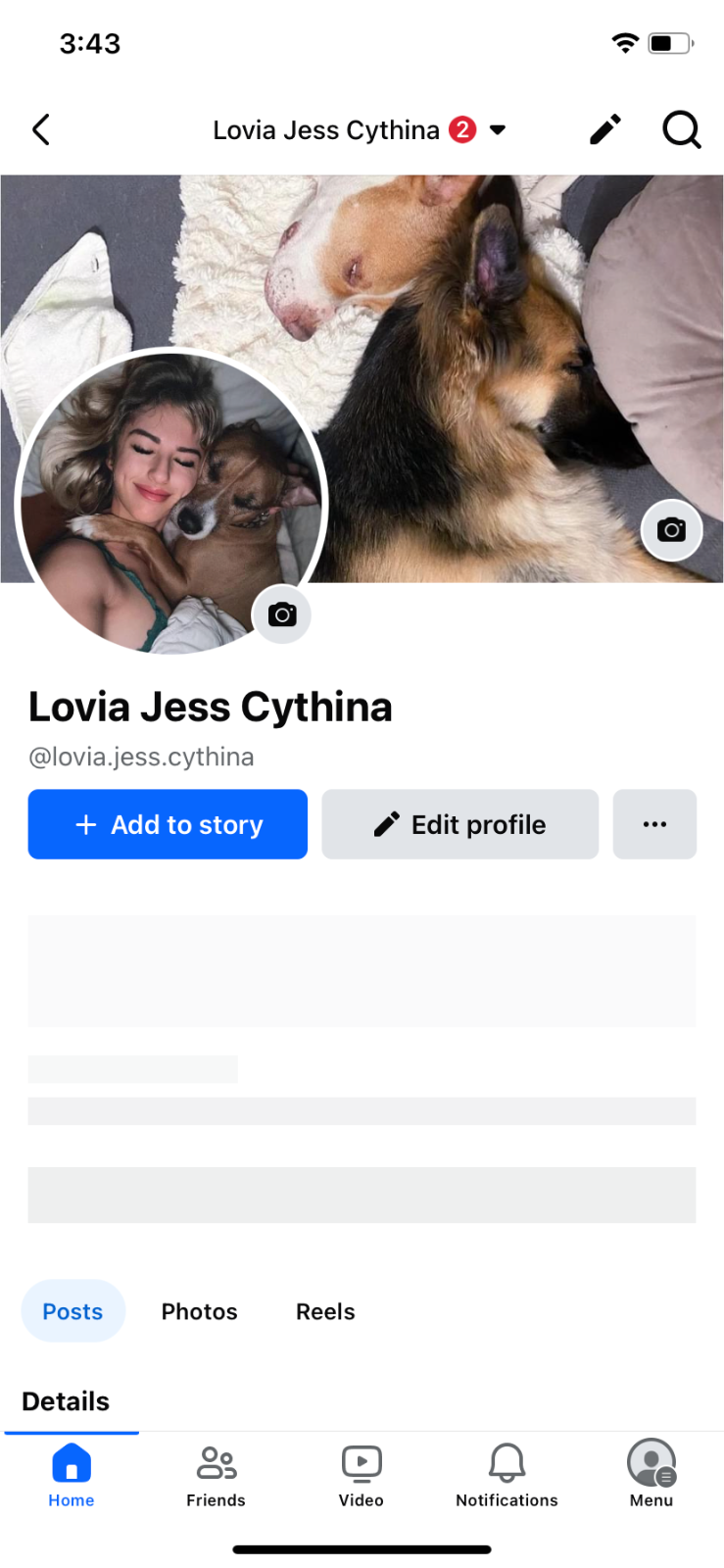
Task: Open the Menu tab
Action: [651, 1475]
